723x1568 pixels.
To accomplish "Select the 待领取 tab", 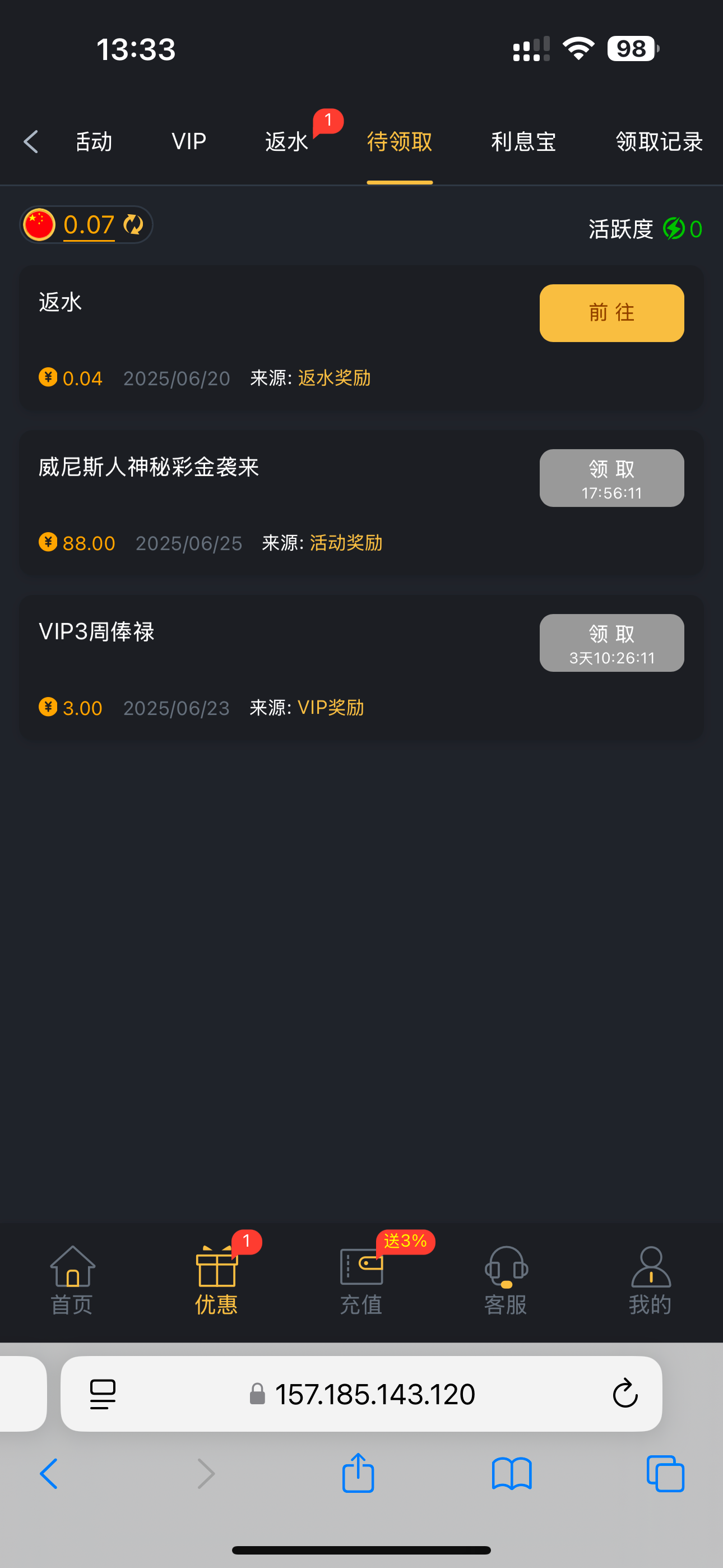I will (399, 142).
